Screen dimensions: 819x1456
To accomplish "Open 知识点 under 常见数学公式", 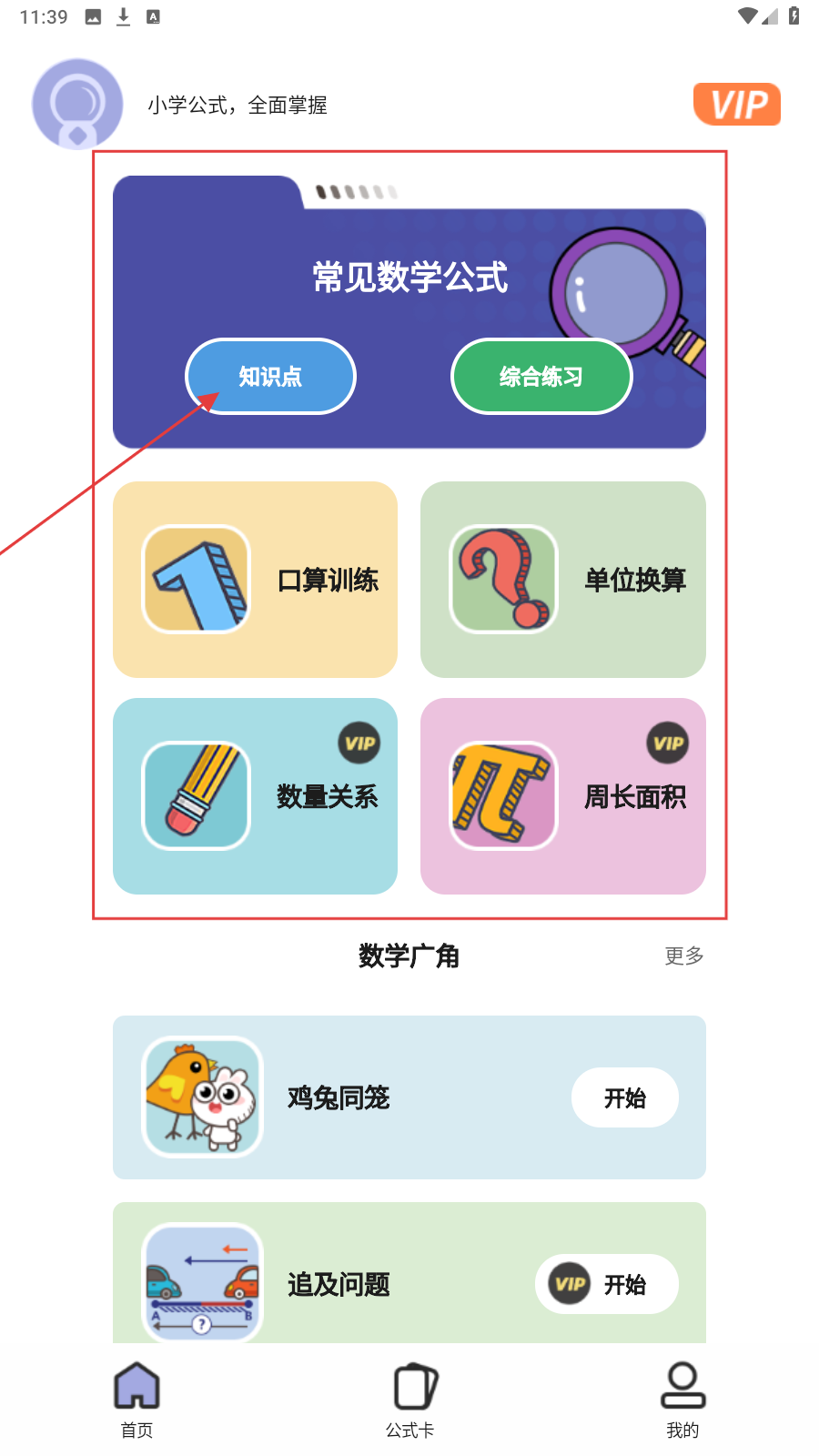I will tap(270, 376).
